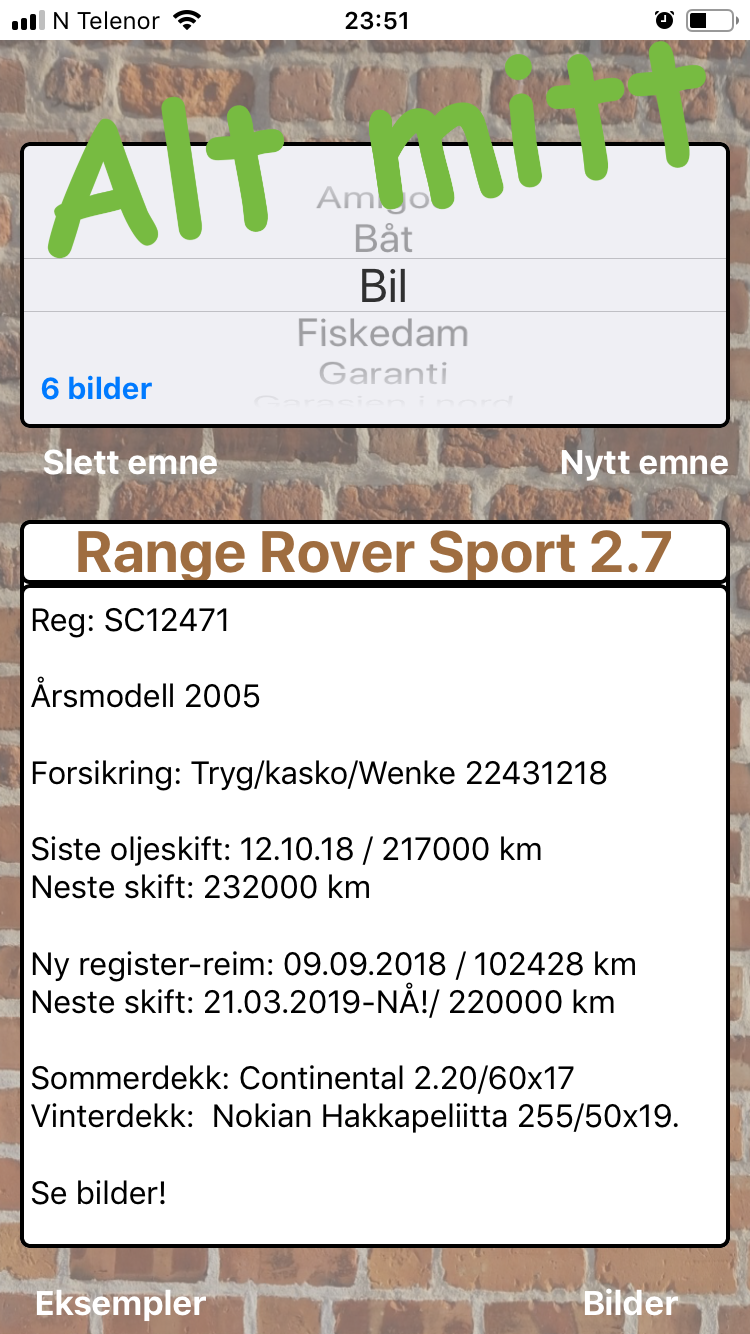Select Garanti in the topic picker
Viewport: 750px width, 1334px height.
[x=383, y=374]
